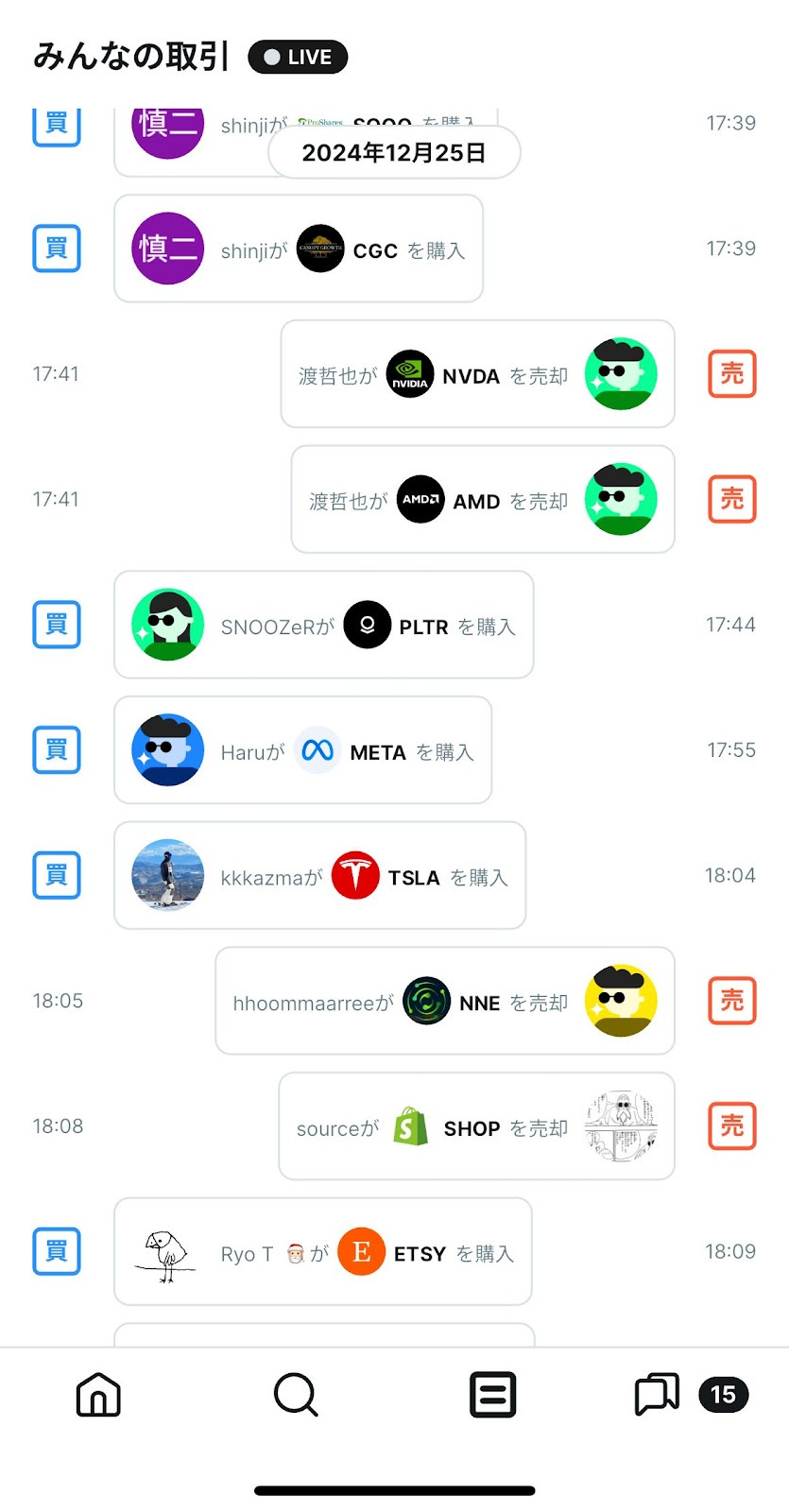View 渡哲也's NVDA sale card
Image resolution: width=789 pixels, height=1512 pixels.
477,374
